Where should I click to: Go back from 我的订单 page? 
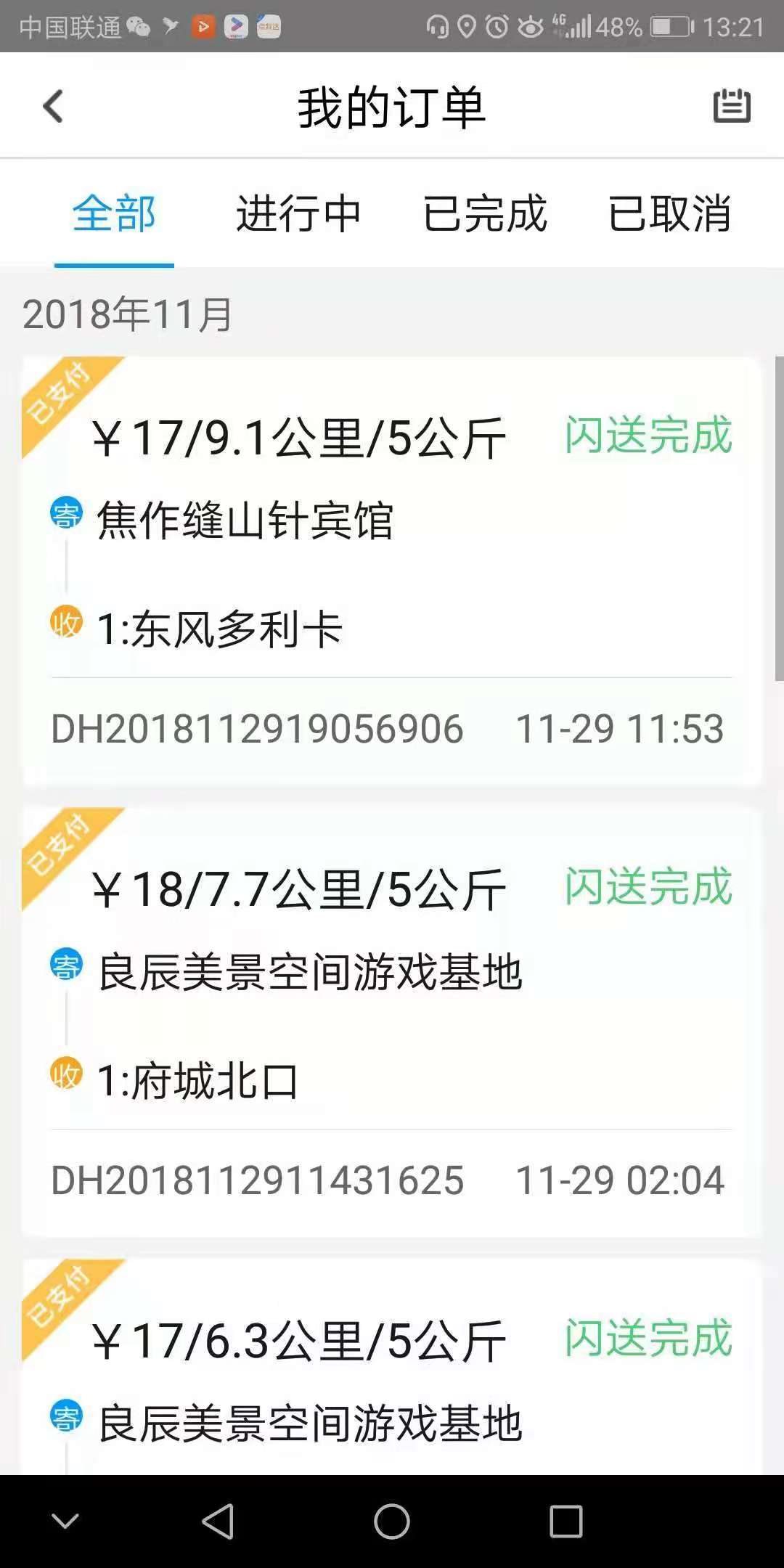53,107
